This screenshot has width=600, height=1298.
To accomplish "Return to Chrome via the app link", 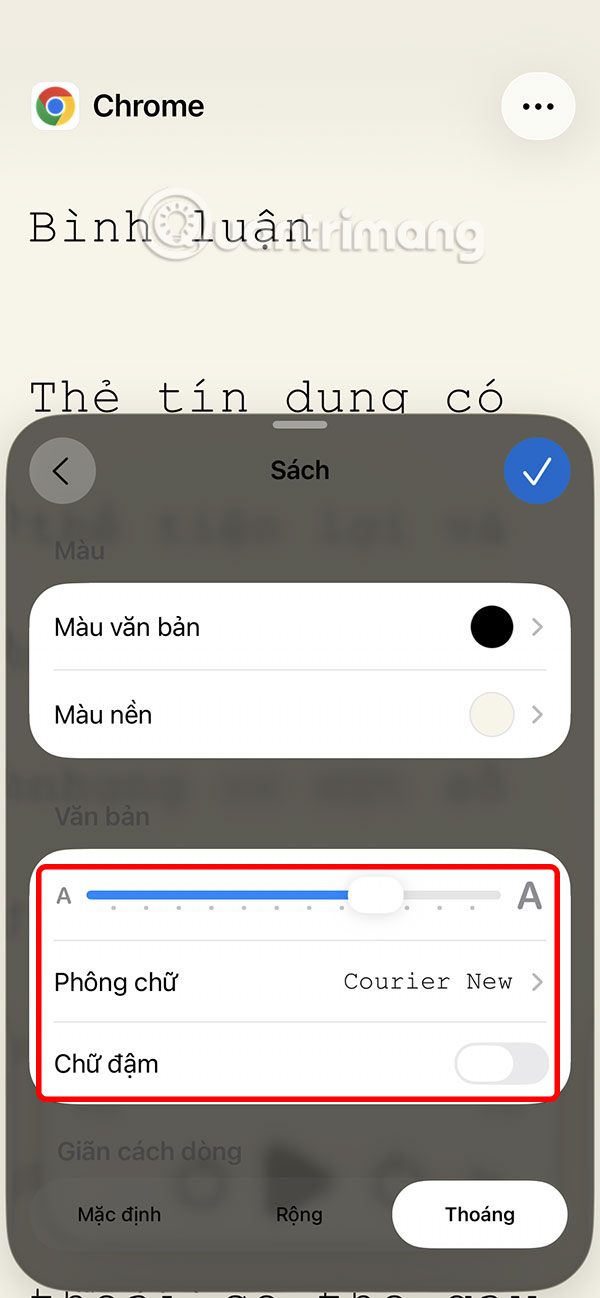I will point(118,106).
